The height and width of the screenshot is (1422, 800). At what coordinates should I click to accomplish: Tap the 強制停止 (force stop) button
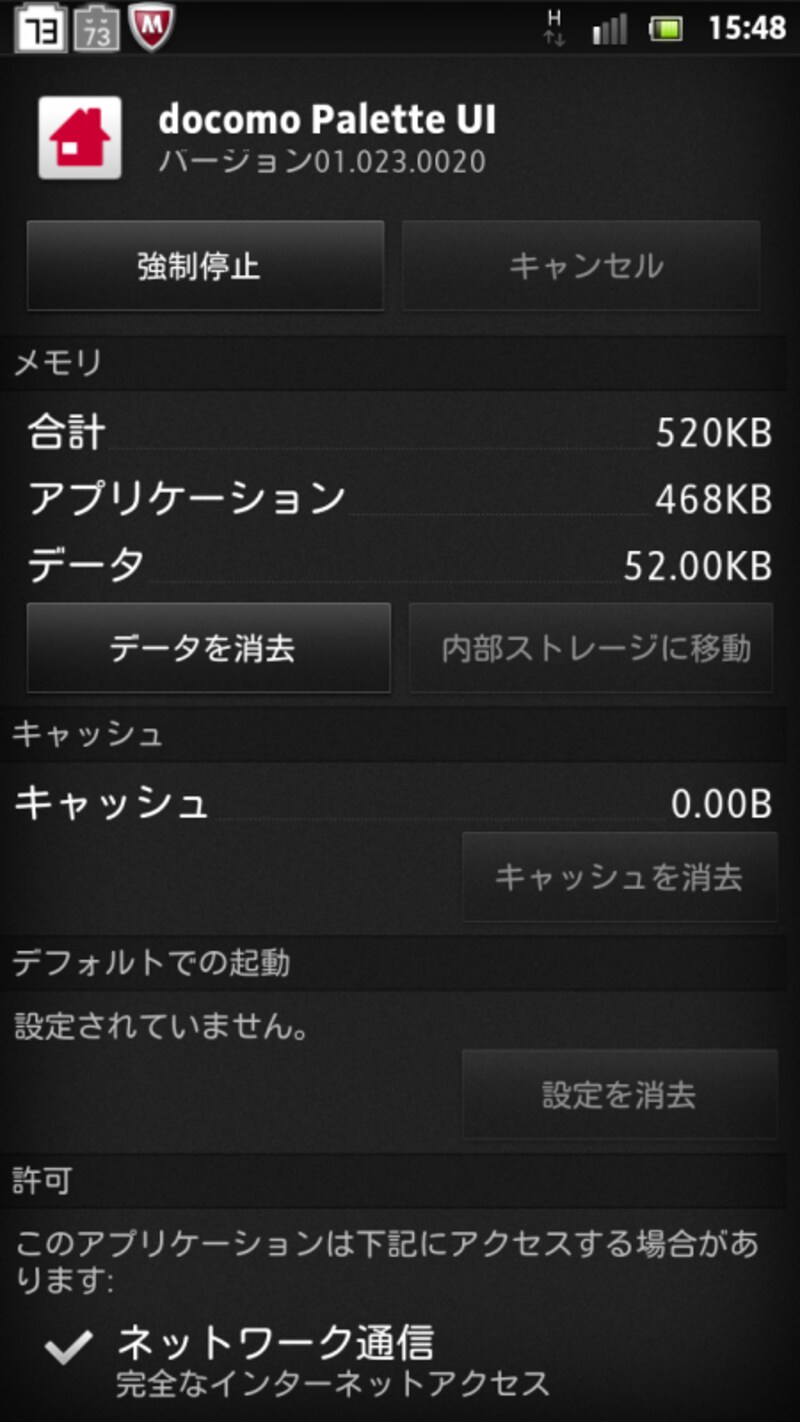[x=205, y=266]
